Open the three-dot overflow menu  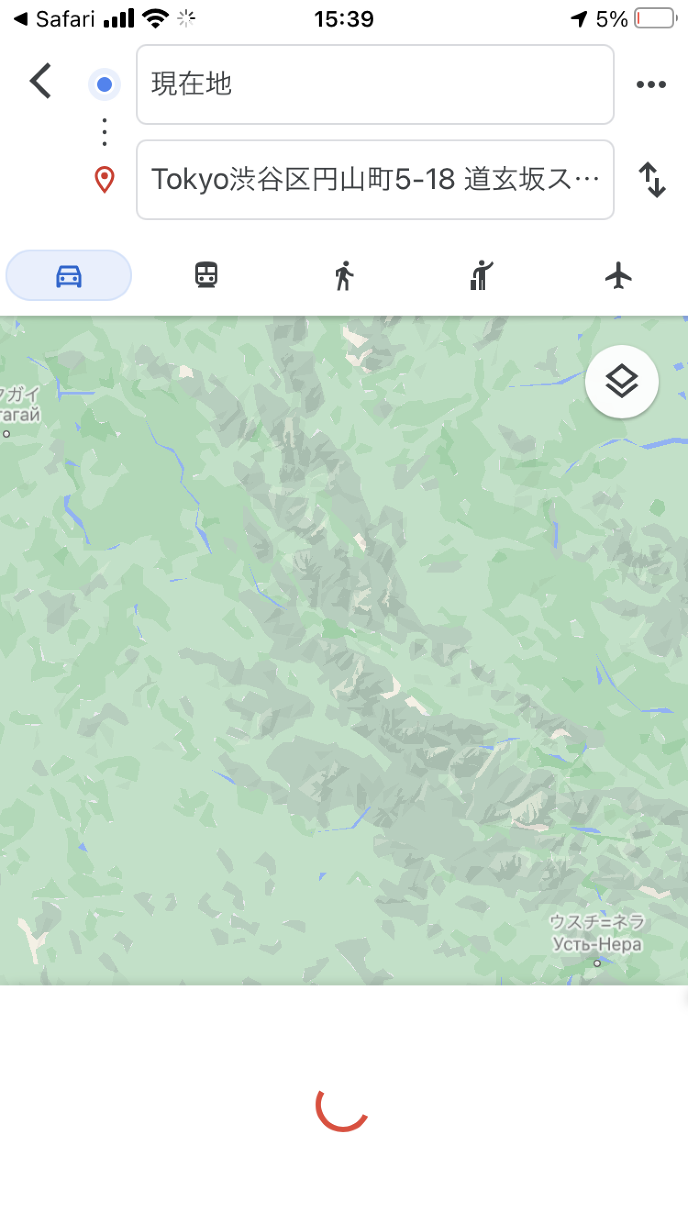point(651,84)
